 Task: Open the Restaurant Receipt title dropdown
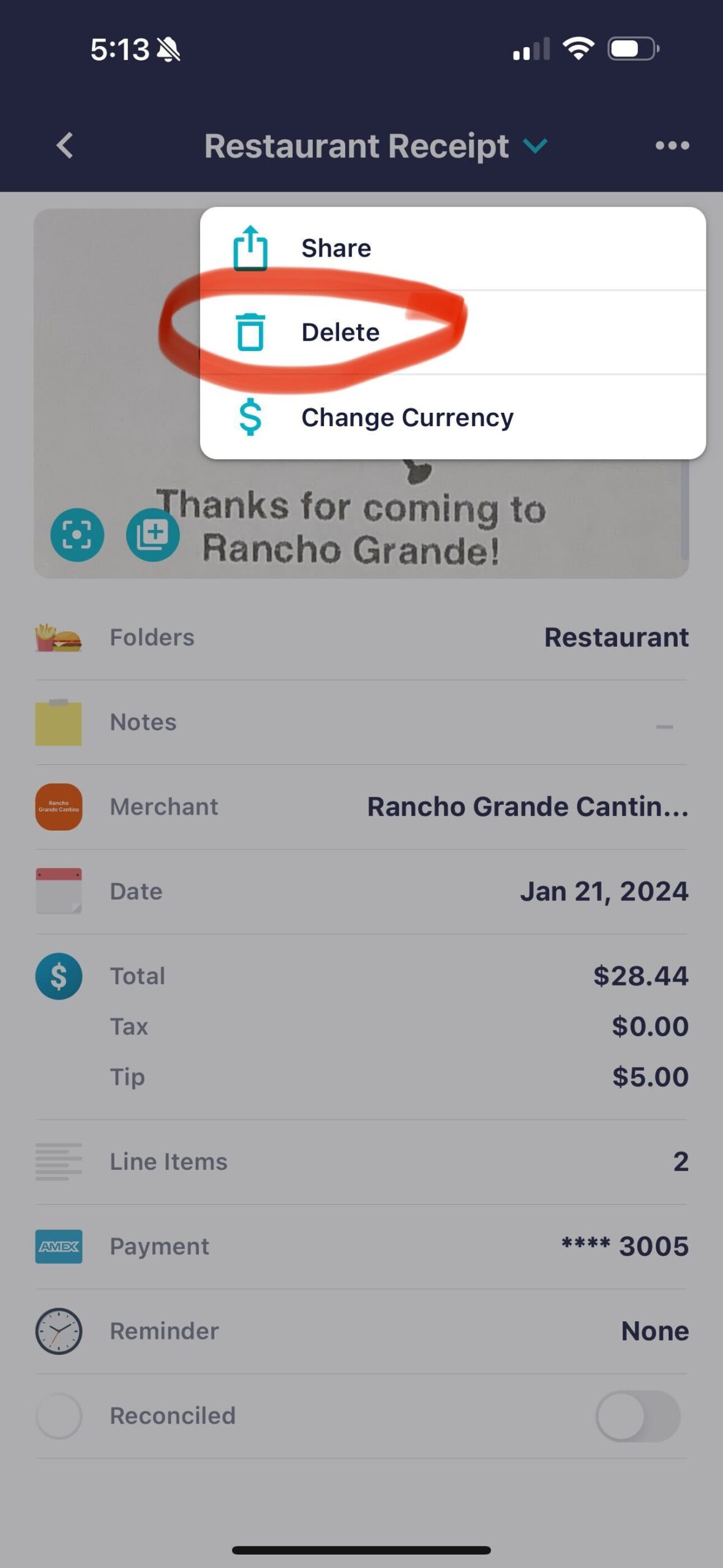tap(534, 147)
